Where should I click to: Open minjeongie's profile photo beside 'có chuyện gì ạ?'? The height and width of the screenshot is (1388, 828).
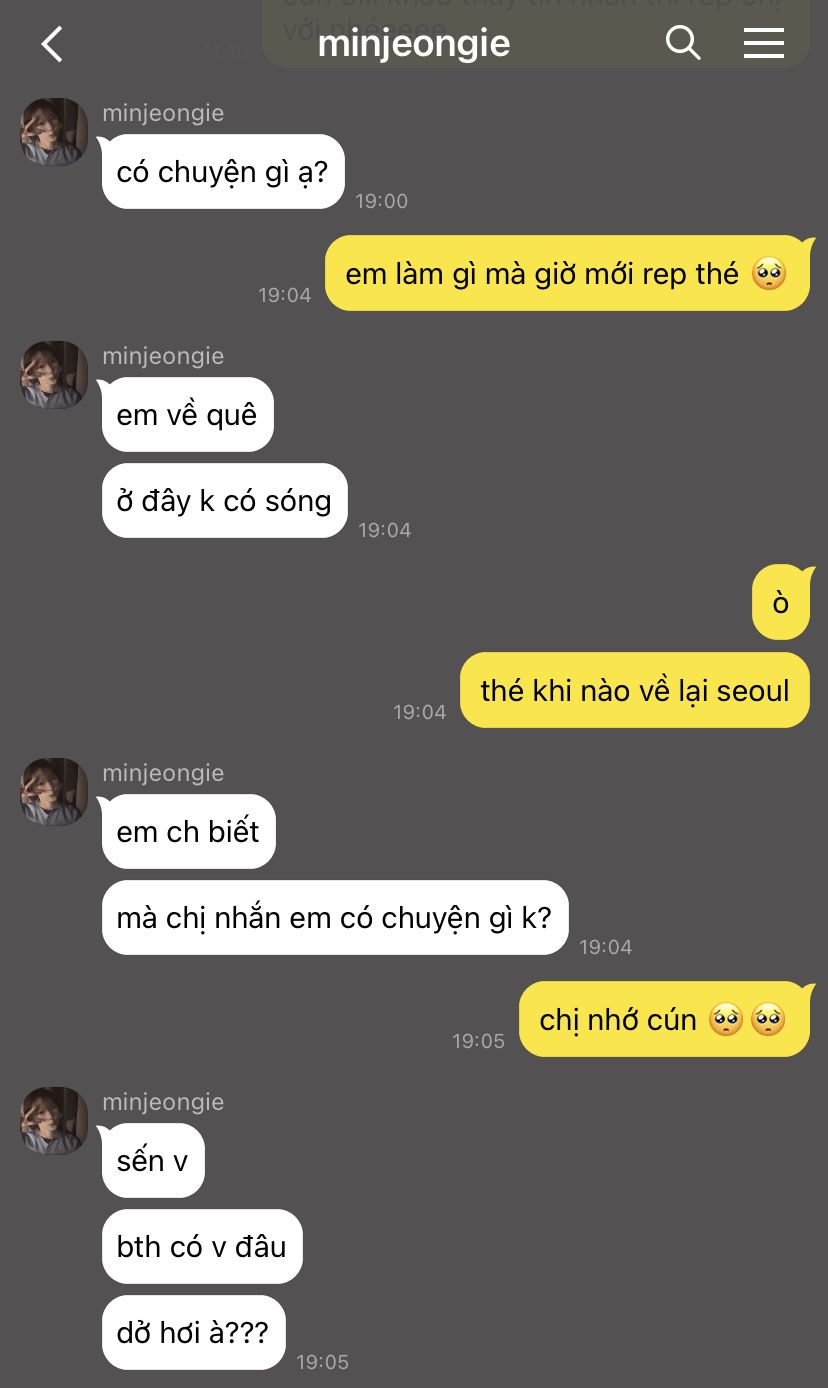coord(54,132)
